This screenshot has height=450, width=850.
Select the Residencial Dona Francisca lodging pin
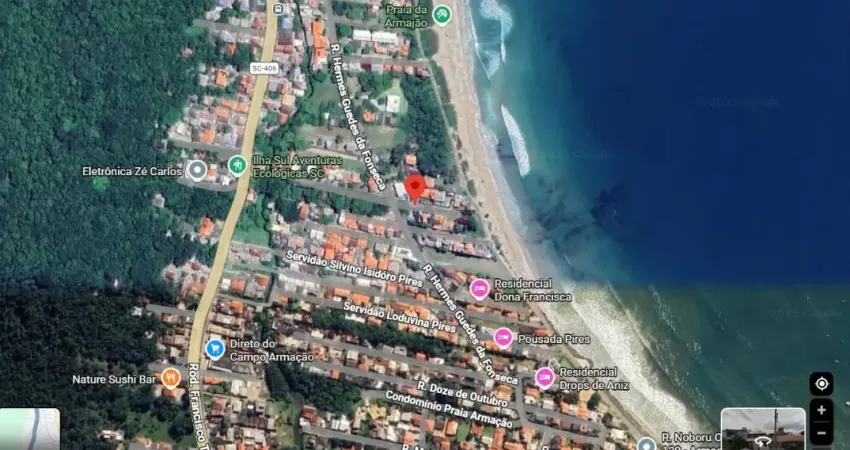pyautogui.click(x=480, y=289)
